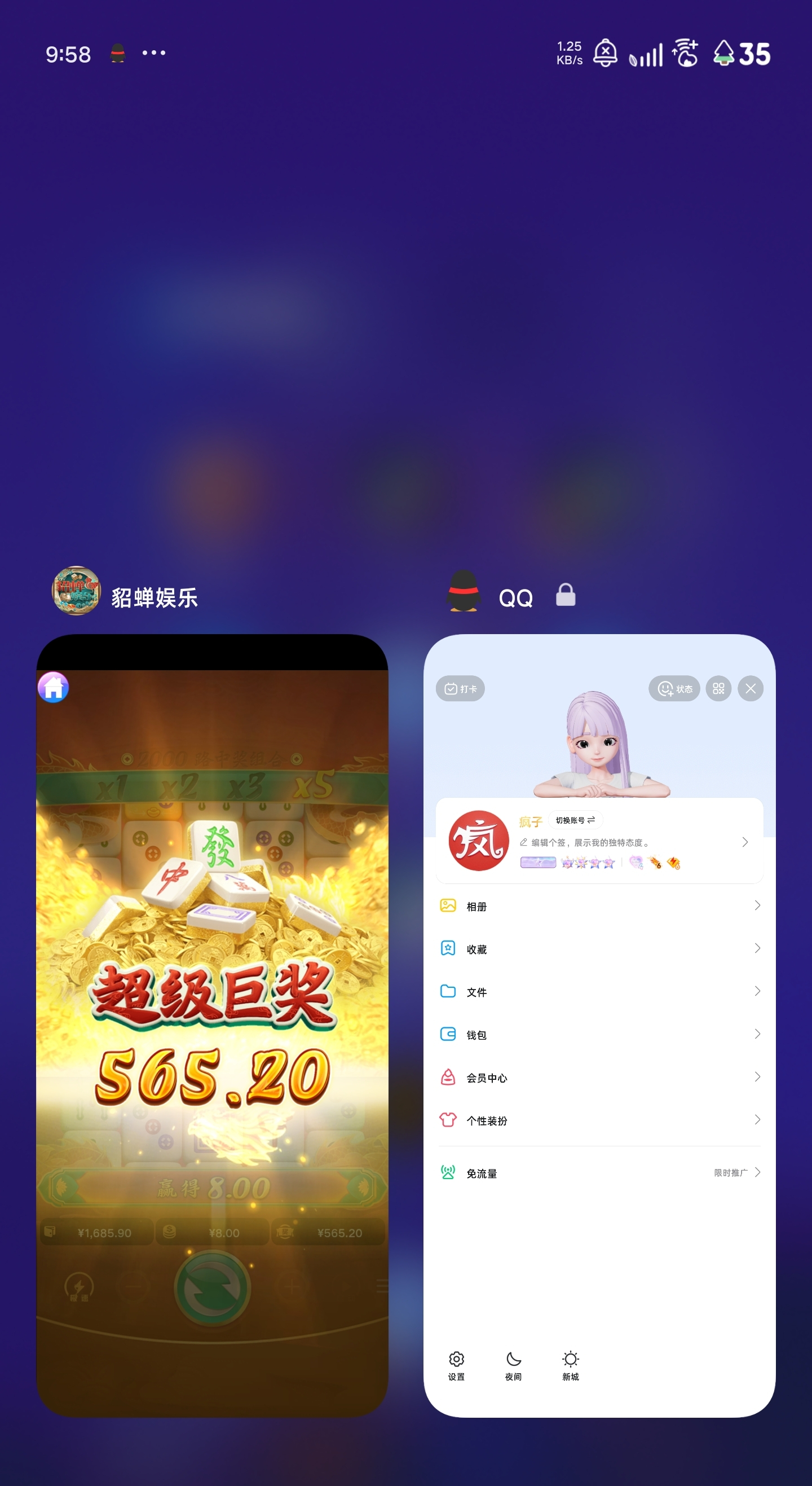
Task: Switch to the QQ app card
Action: click(599, 1025)
